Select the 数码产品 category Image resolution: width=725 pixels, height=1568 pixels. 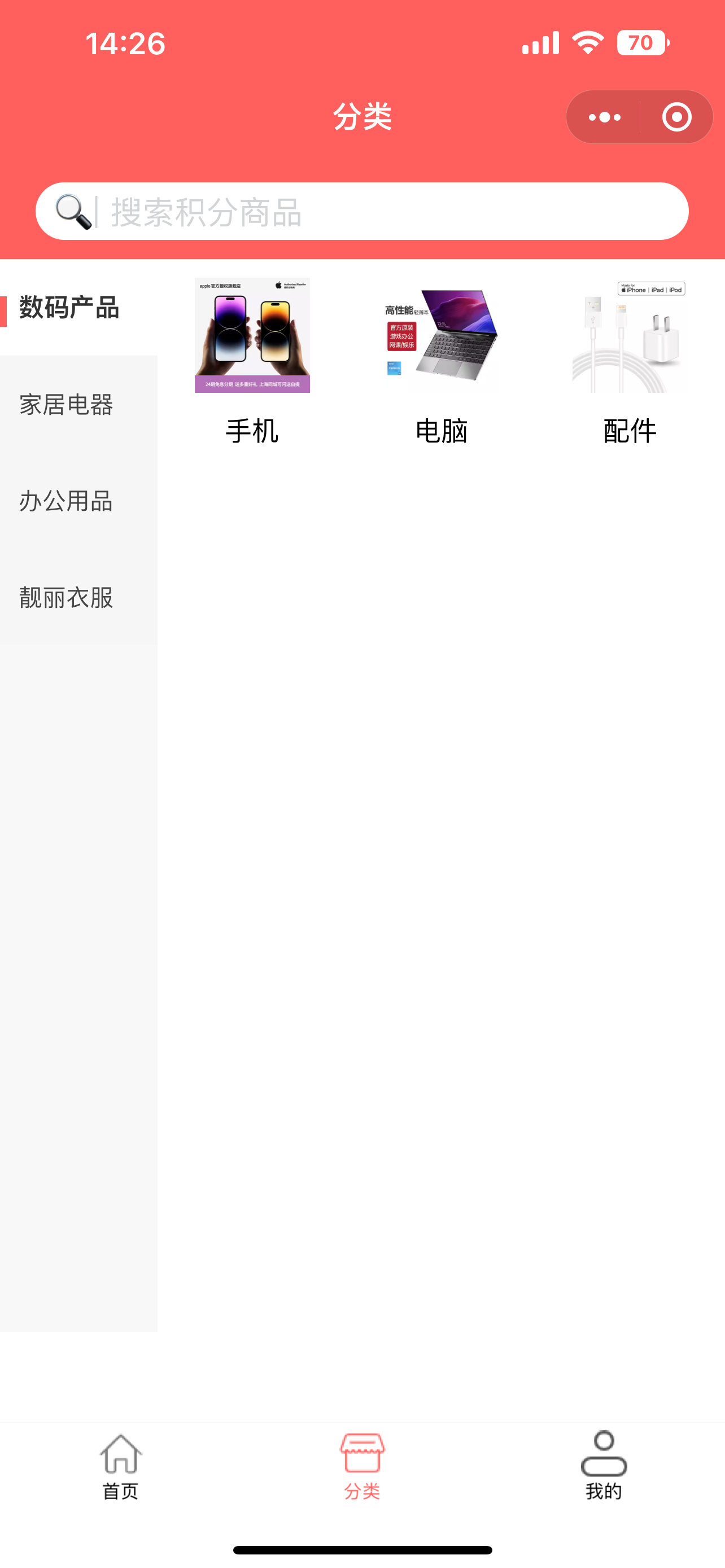[69, 308]
